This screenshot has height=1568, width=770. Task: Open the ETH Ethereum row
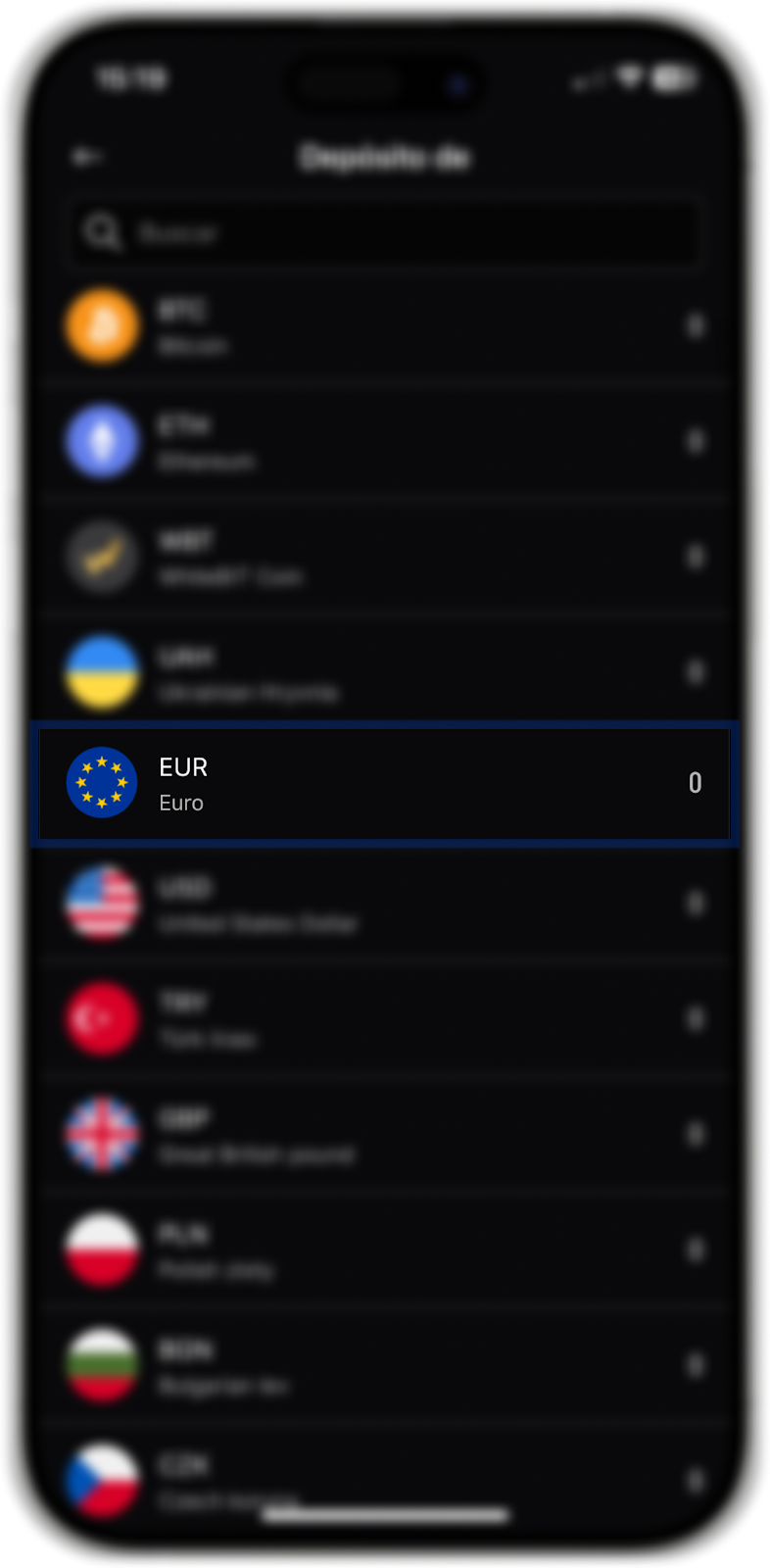[382, 442]
